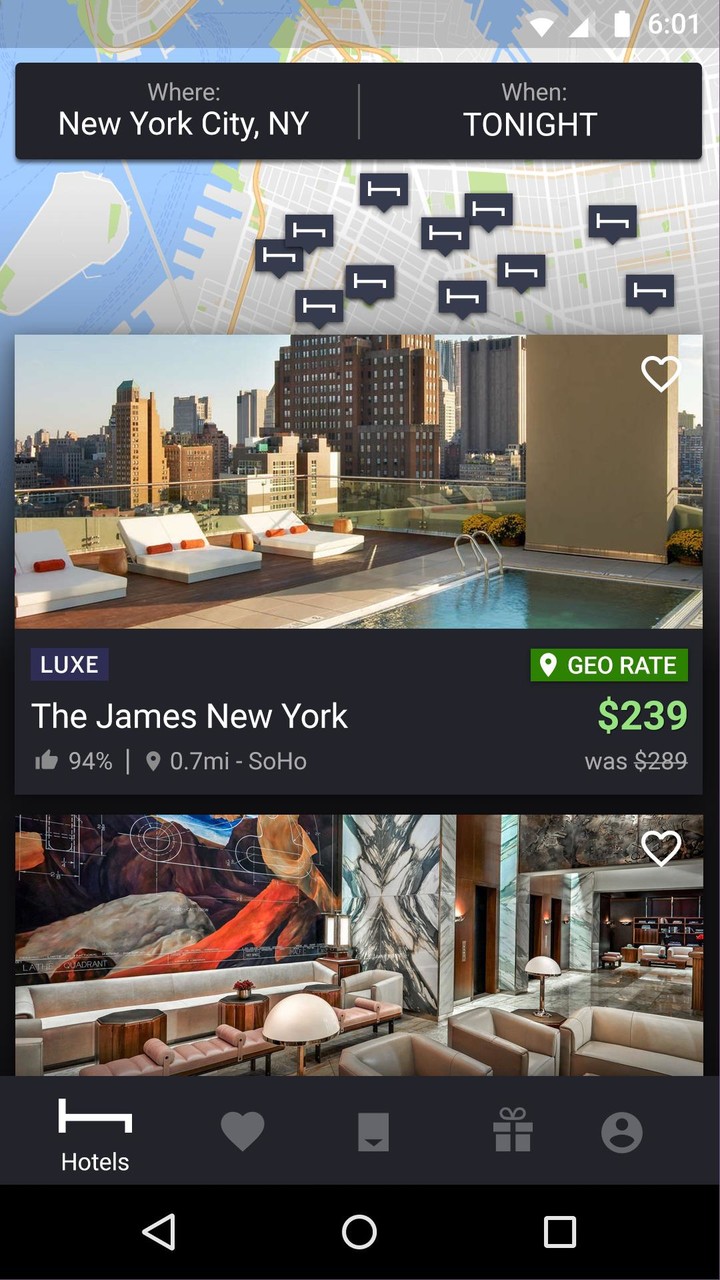Tap the thumbs-up rating icon for The James
The image size is (720, 1280).
tap(44, 761)
